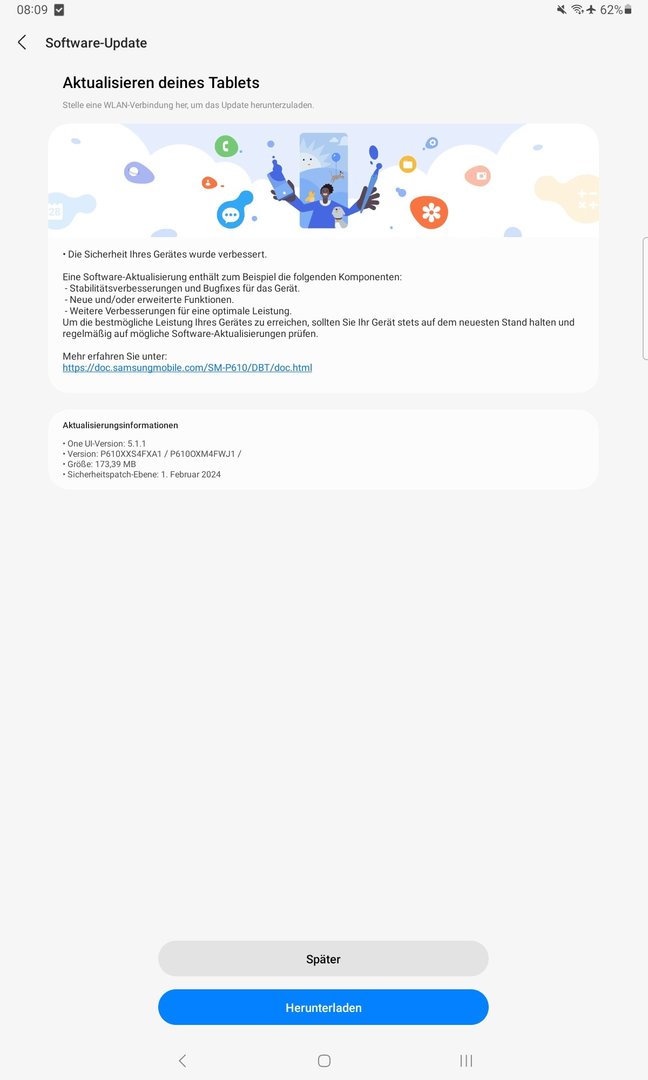Open the doc.samsungmobile.com link
The height and width of the screenshot is (1080, 648).
tap(187, 368)
